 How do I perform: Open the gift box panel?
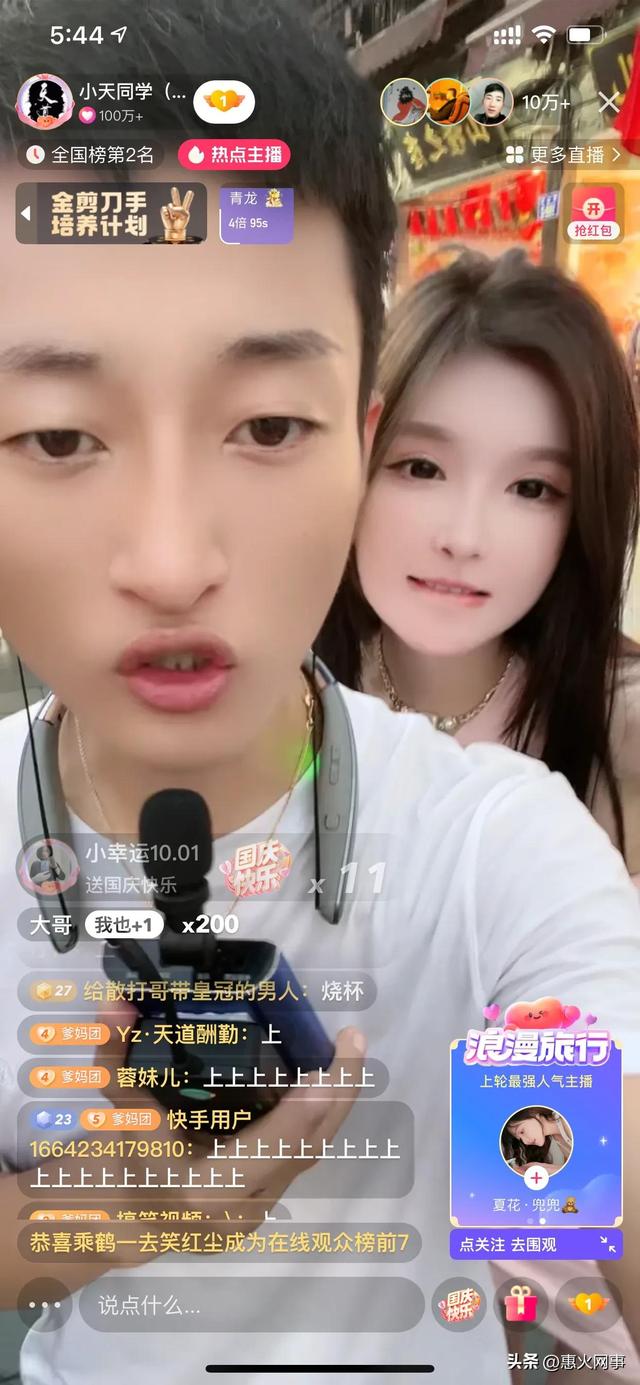pyautogui.click(x=521, y=1305)
